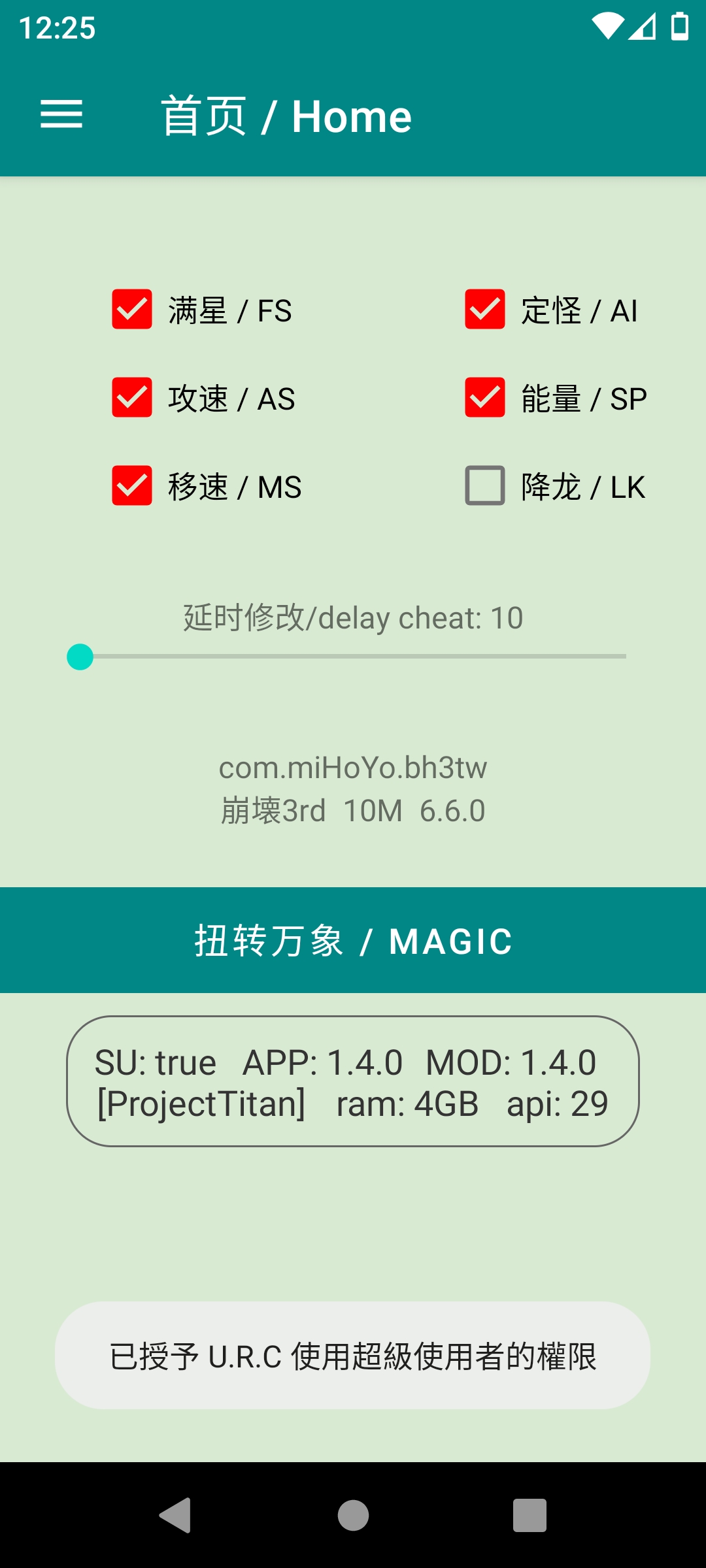Tap the 扭转万象 / MAGIC section header
Viewport: 706px width, 1568px height.
353,941
